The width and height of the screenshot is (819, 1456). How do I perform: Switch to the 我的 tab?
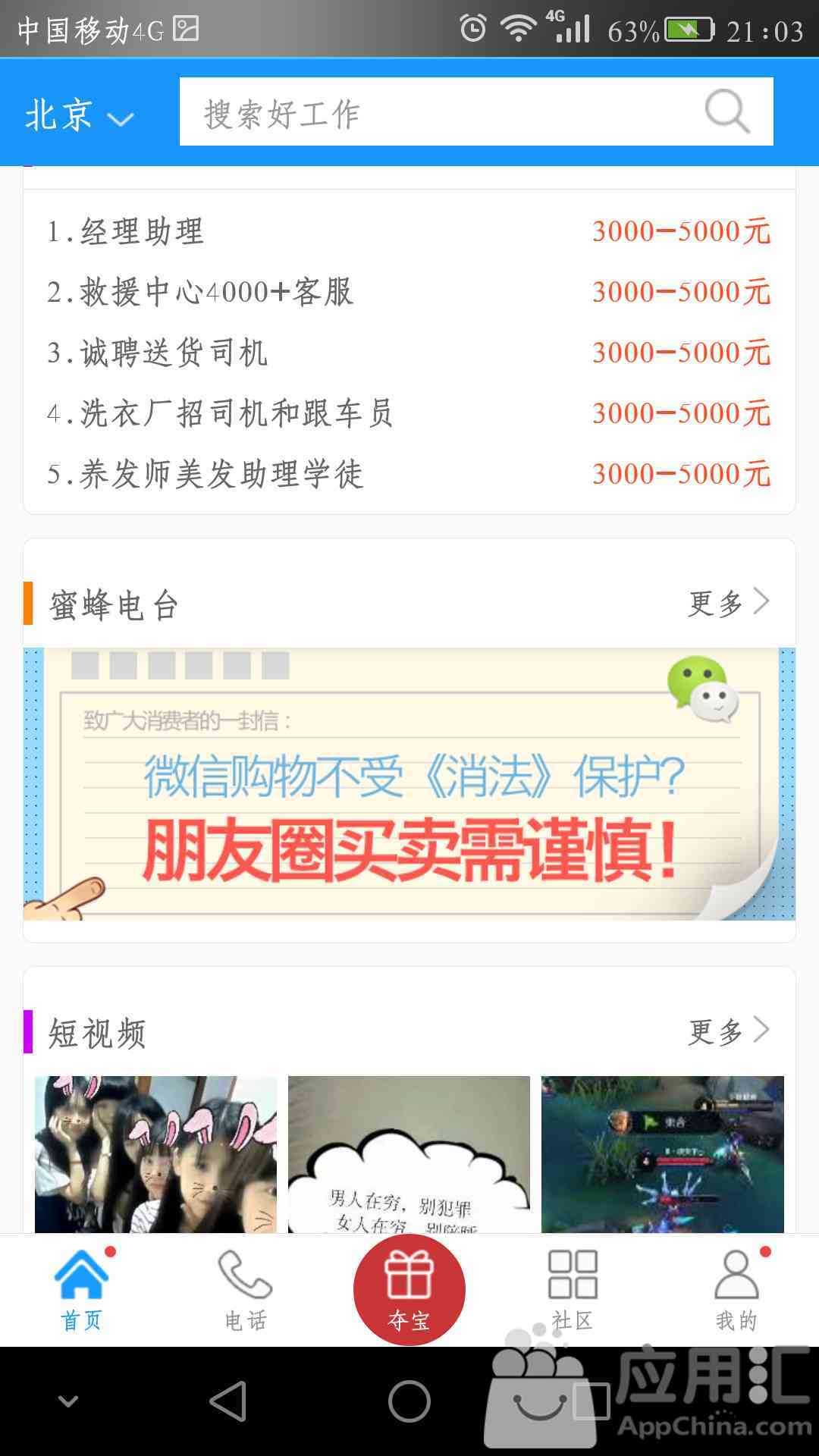tap(736, 1291)
